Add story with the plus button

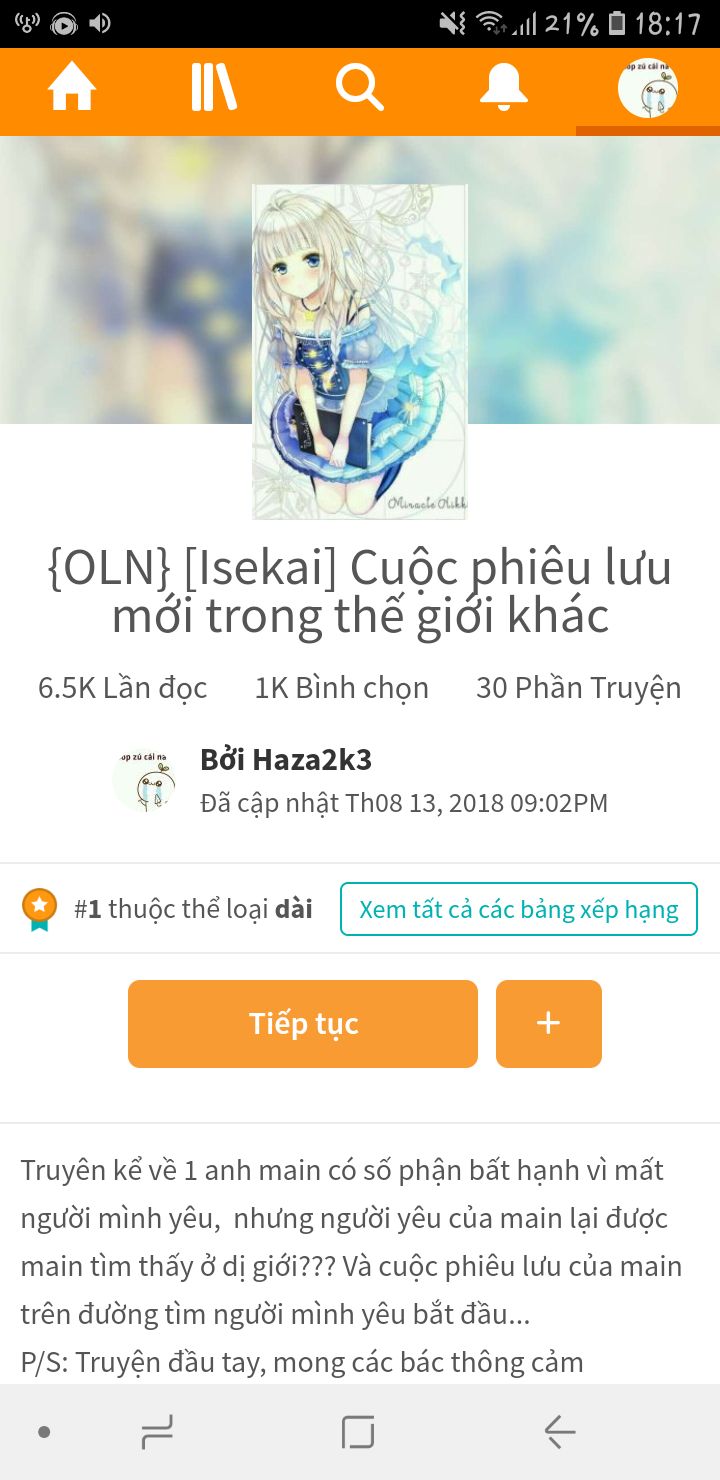(549, 1024)
